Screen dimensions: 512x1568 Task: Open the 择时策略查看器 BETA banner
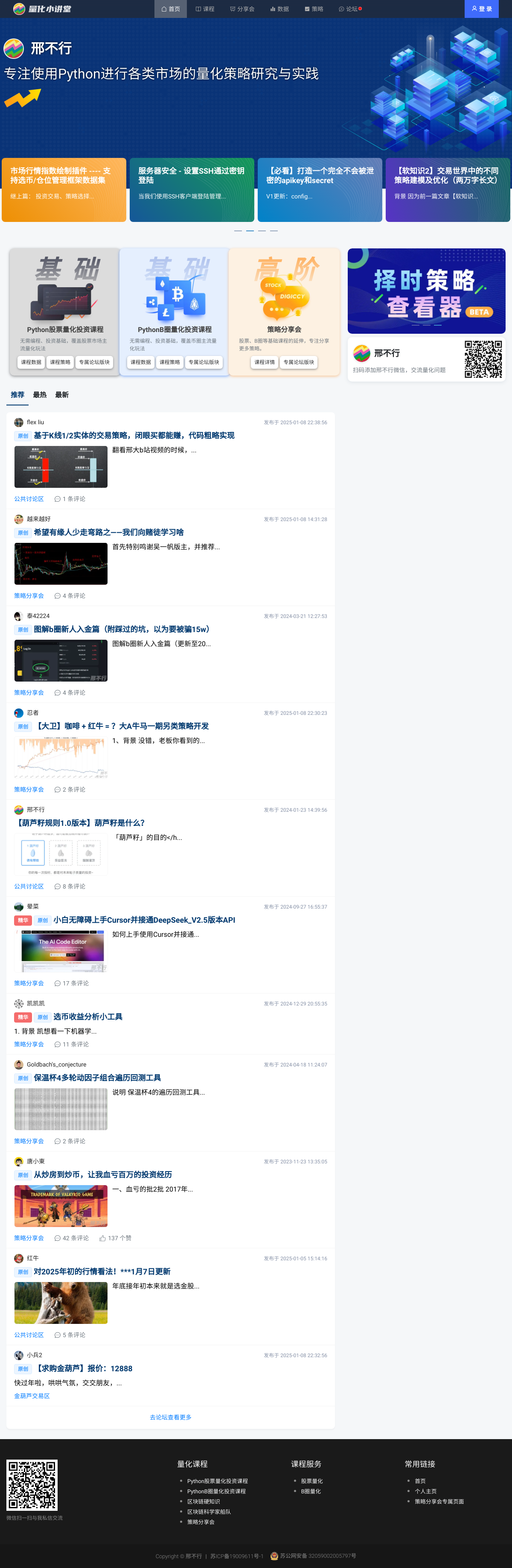[x=426, y=291]
